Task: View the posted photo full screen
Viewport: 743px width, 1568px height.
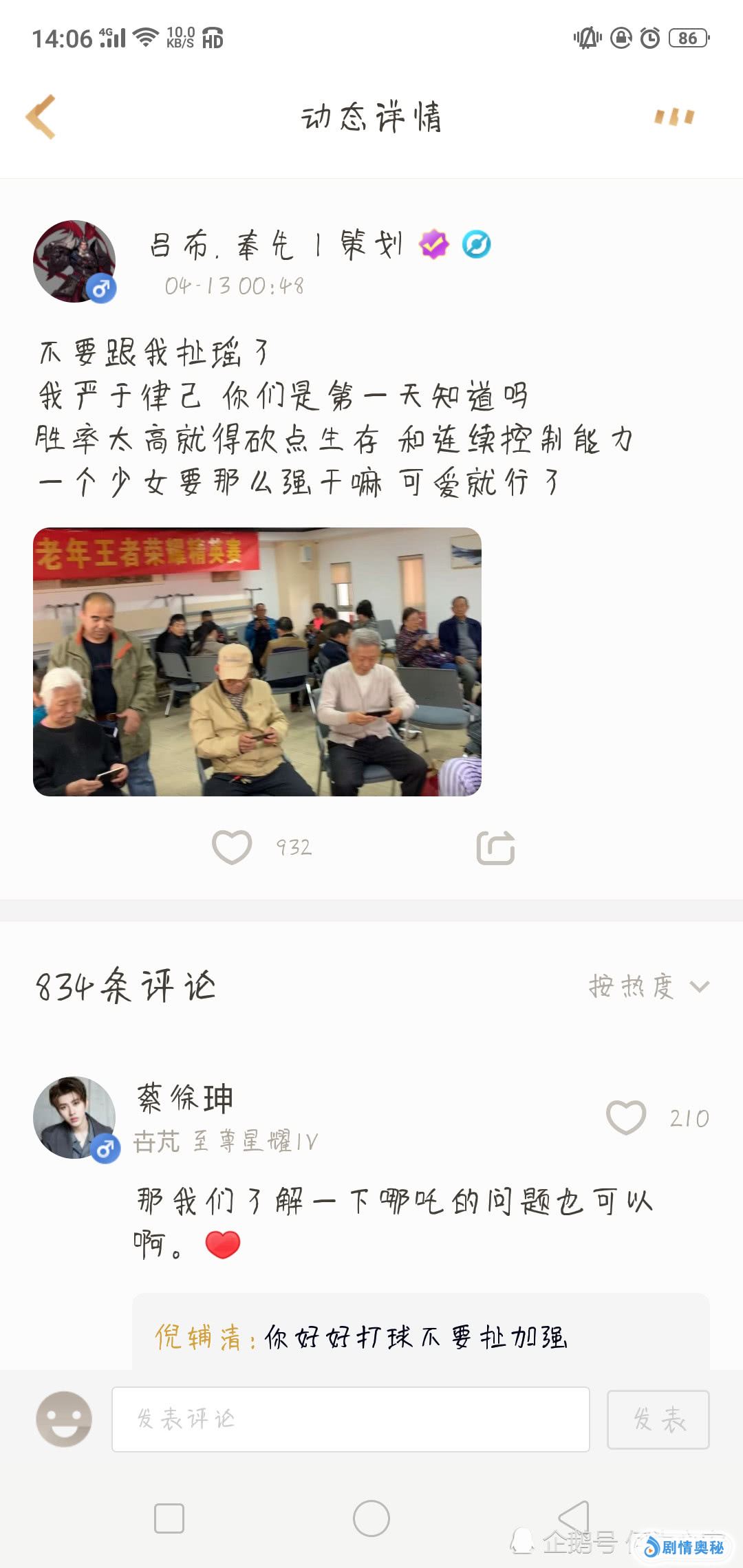Action: tap(257, 662)
